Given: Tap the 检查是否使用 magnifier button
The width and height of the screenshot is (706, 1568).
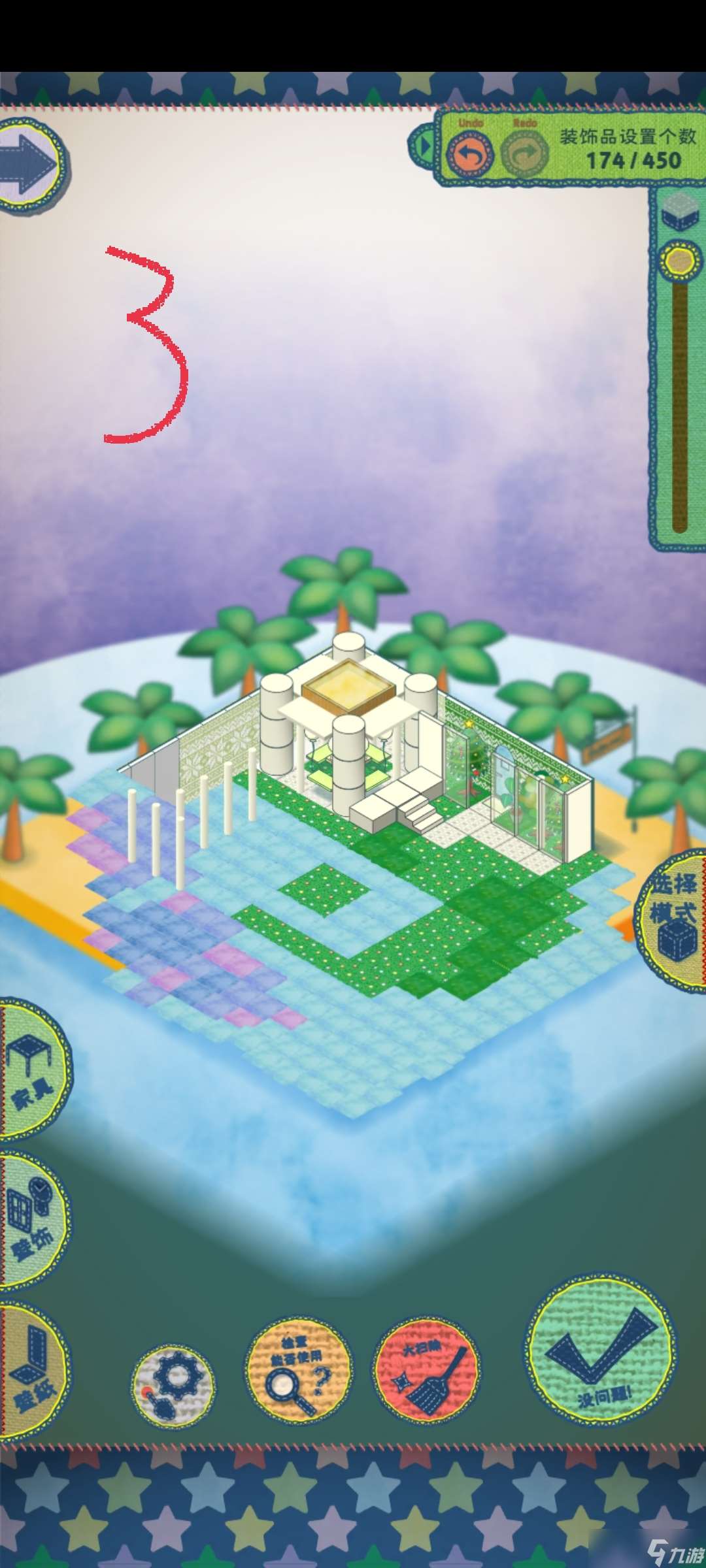Looking at the screenshot, I should pyautogui.click(x=298, y=1369).
